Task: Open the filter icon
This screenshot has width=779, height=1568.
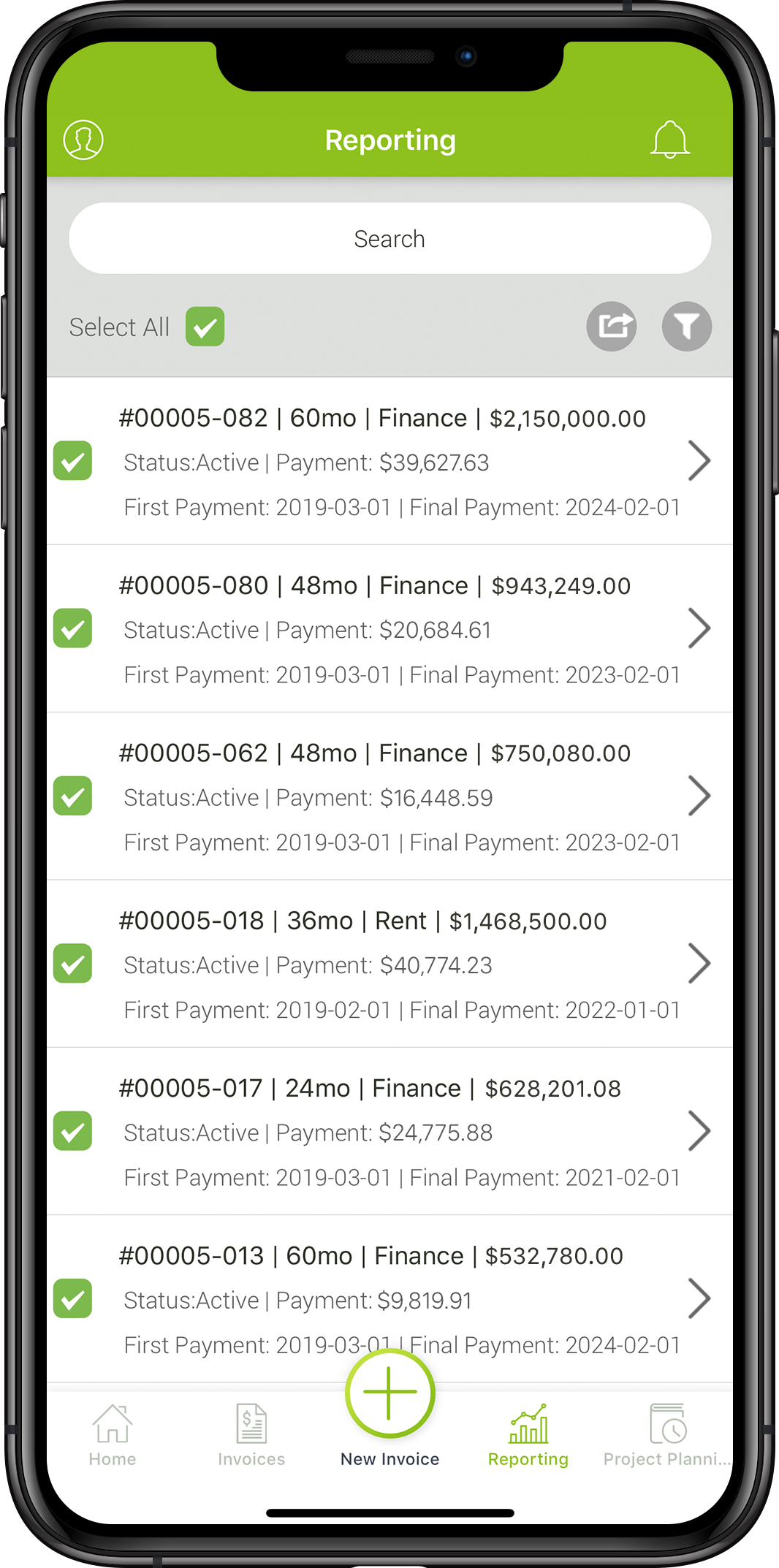Action: 686,327
